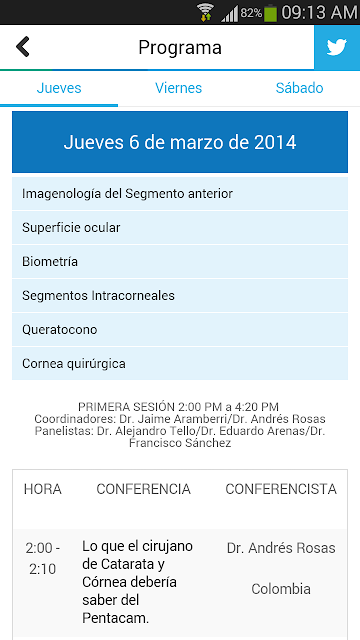Viewport: 360px width, 640px height.
Task: Switch to the Sábado tab
Action: click(299, 88)
